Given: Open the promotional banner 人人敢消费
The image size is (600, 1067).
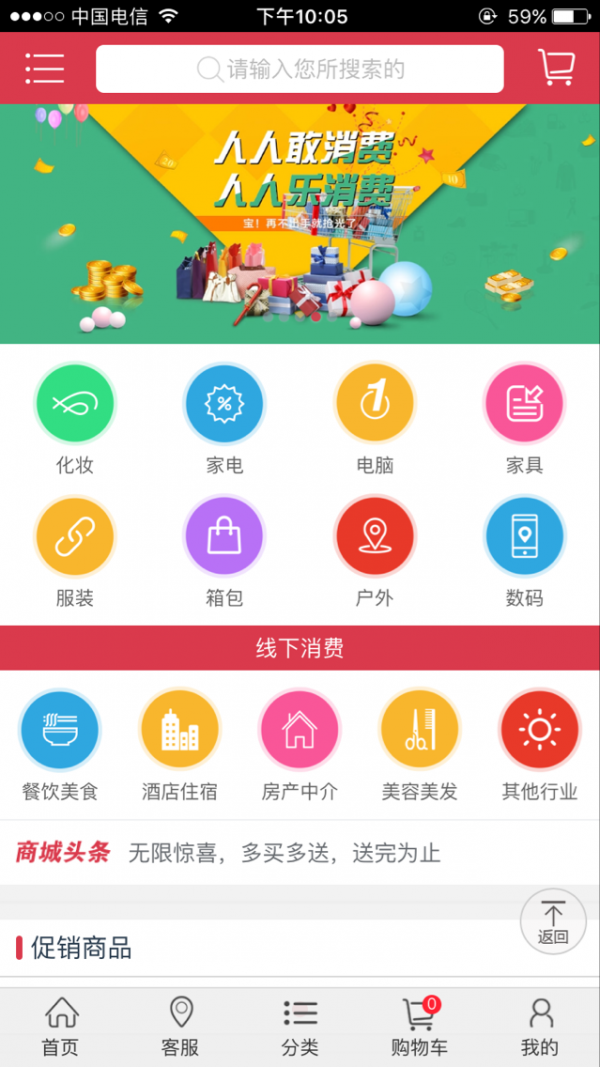Looking at the screenshot, I should (300, 223).
